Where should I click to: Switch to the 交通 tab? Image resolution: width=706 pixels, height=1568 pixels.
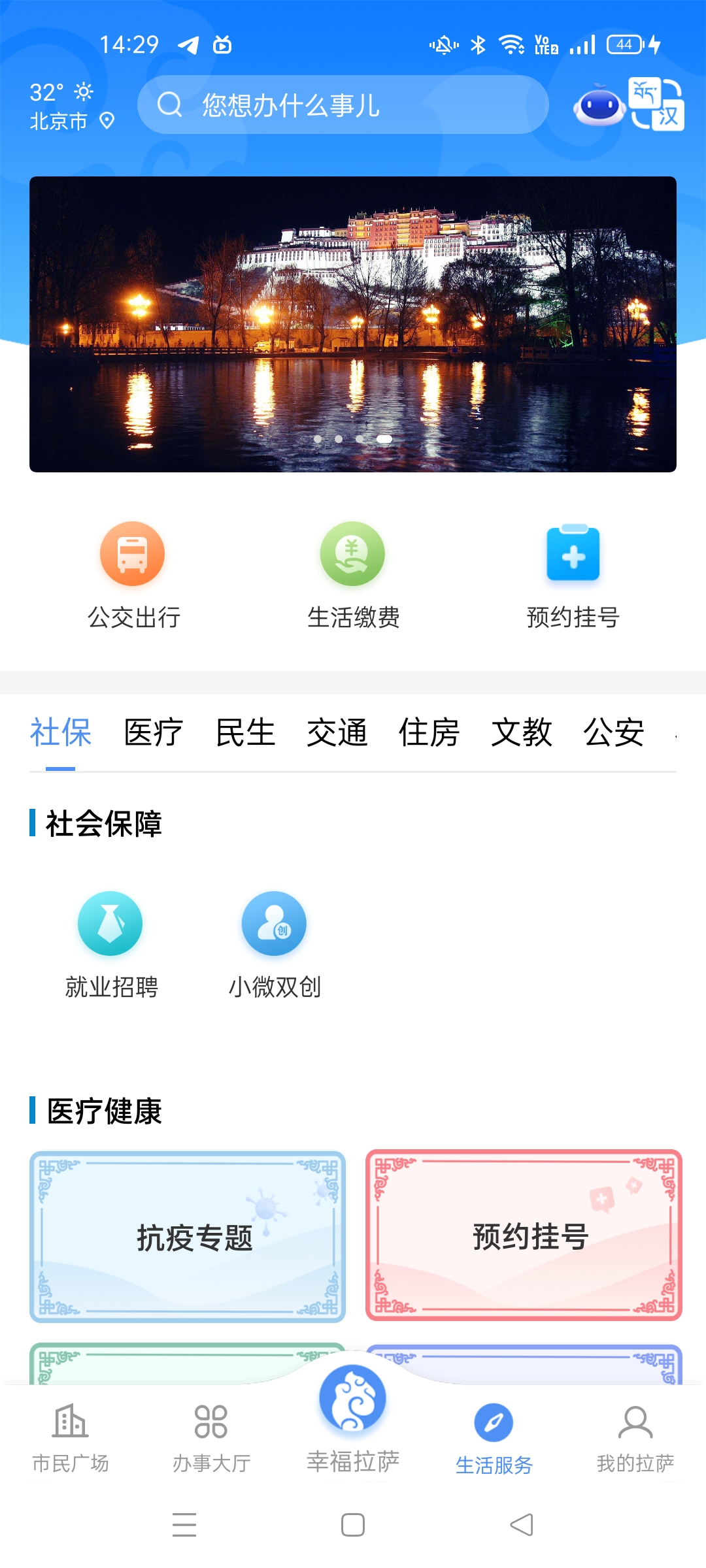(336, 733)
